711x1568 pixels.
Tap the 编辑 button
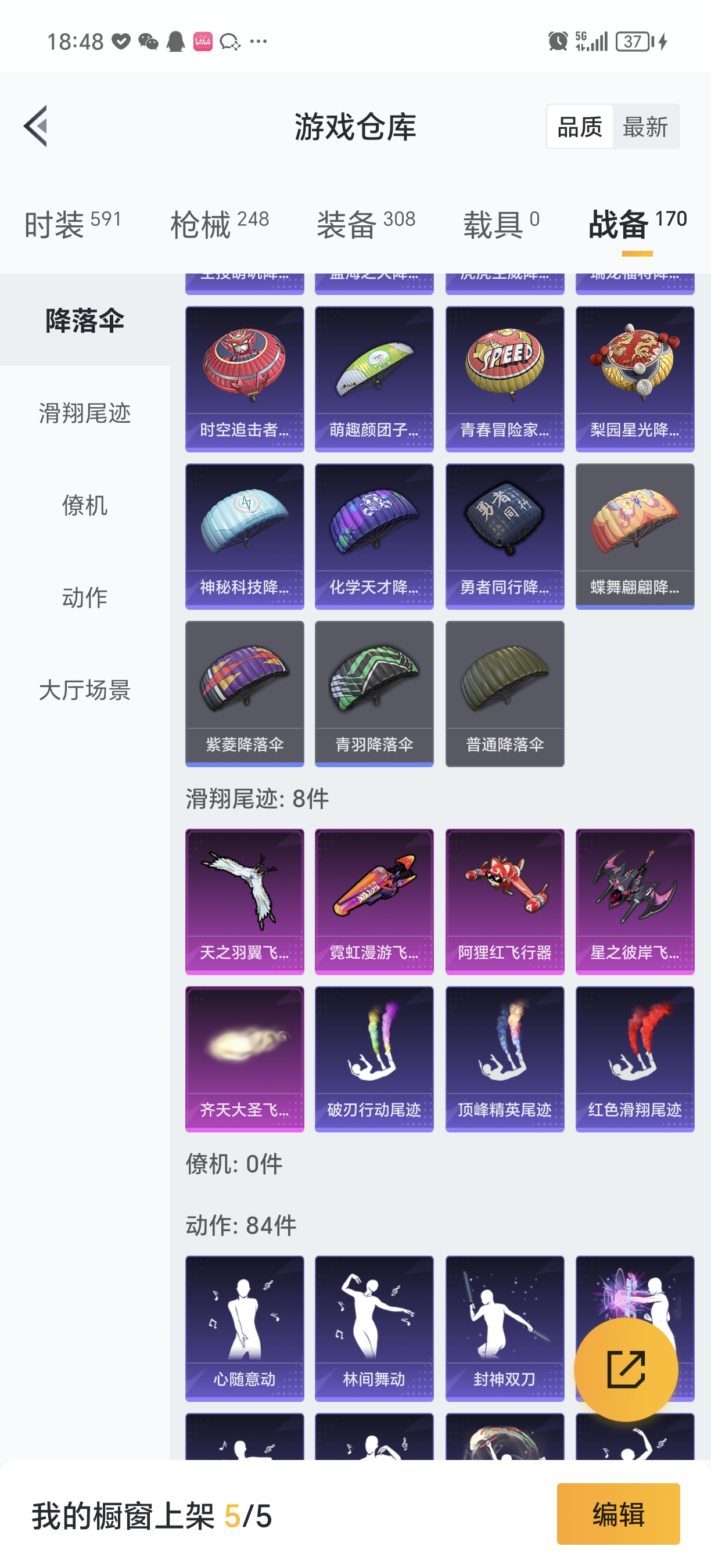618,1514
